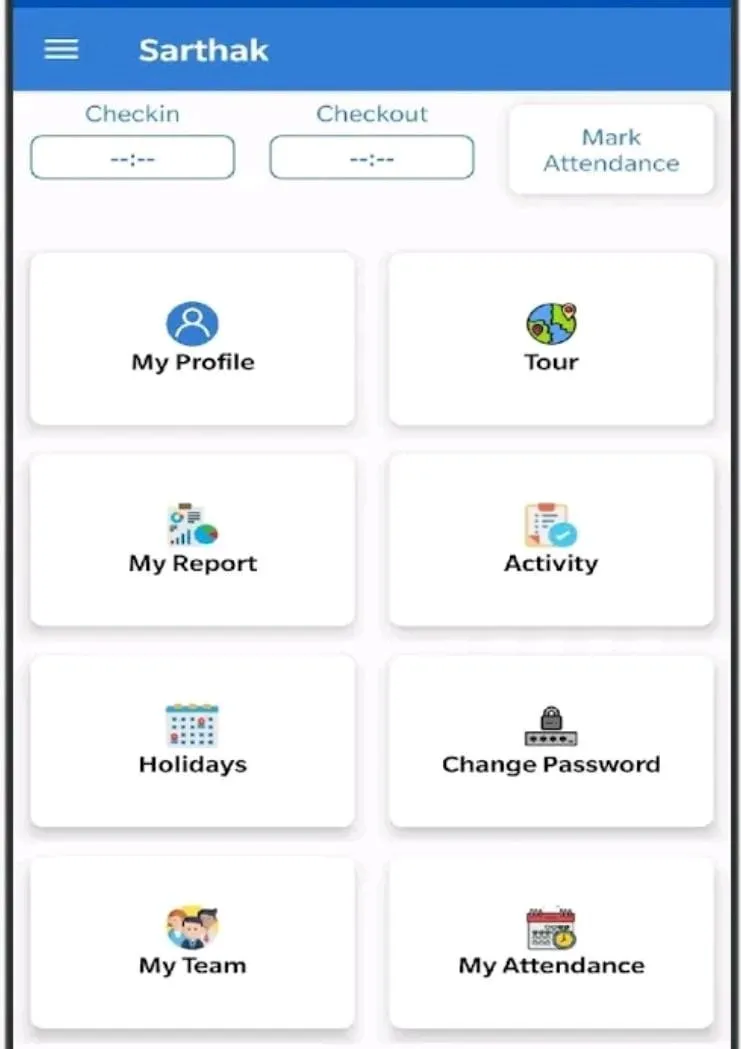Tap the Mark Attendance button
Screen dimensions: 741x1049
point(611,150)
